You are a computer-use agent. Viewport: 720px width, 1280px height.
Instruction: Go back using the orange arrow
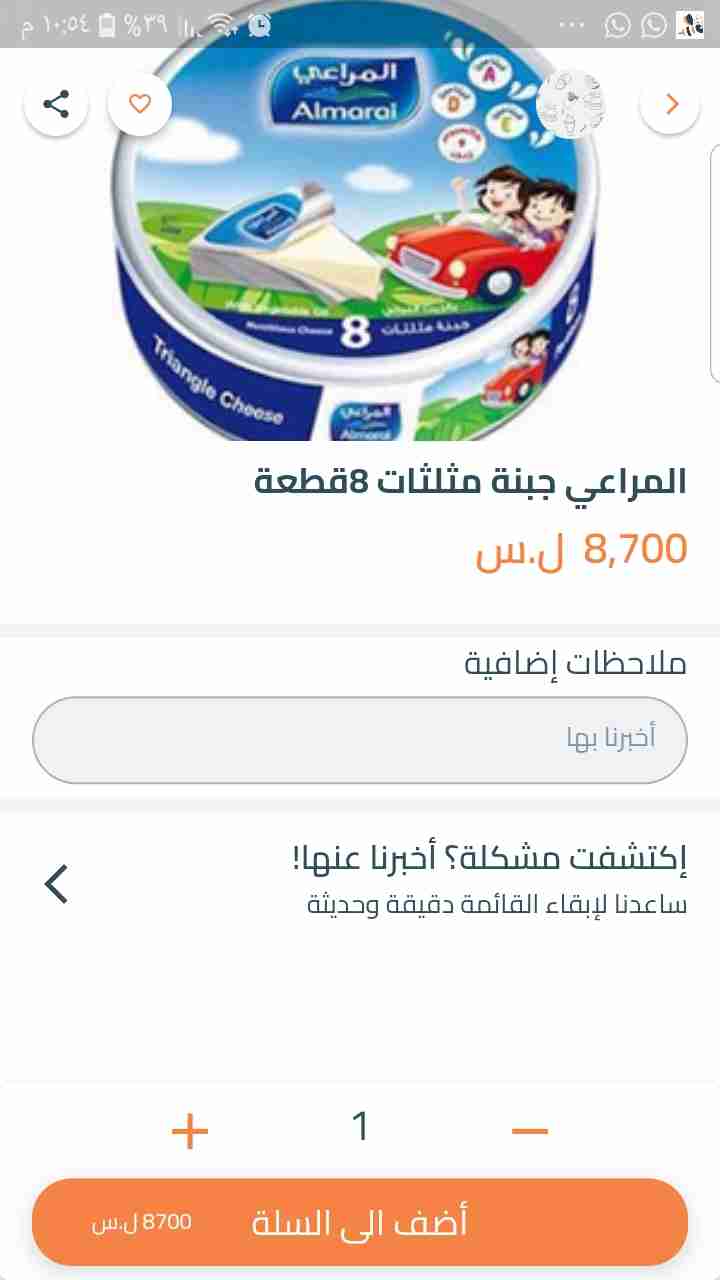[671, 104]
